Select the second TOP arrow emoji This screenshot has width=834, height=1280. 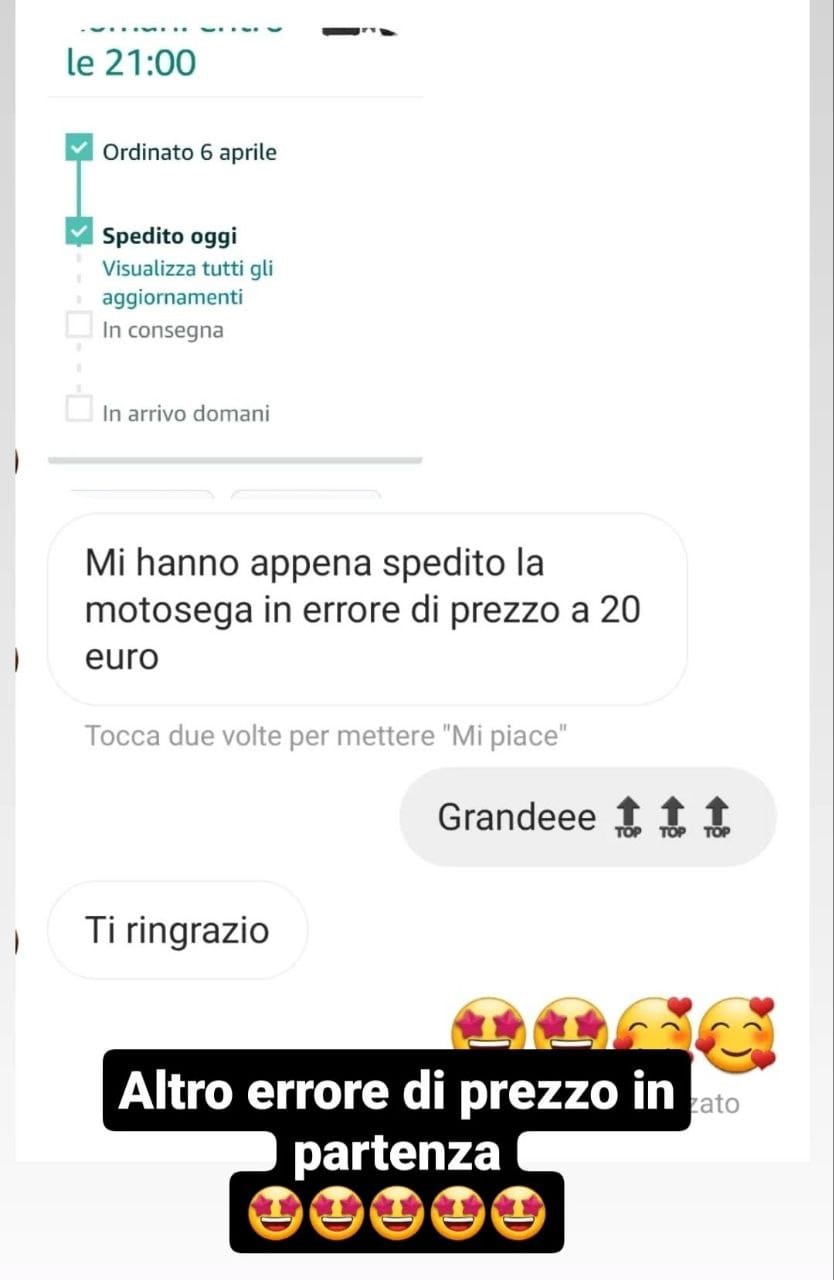click(x=672, y=817)
